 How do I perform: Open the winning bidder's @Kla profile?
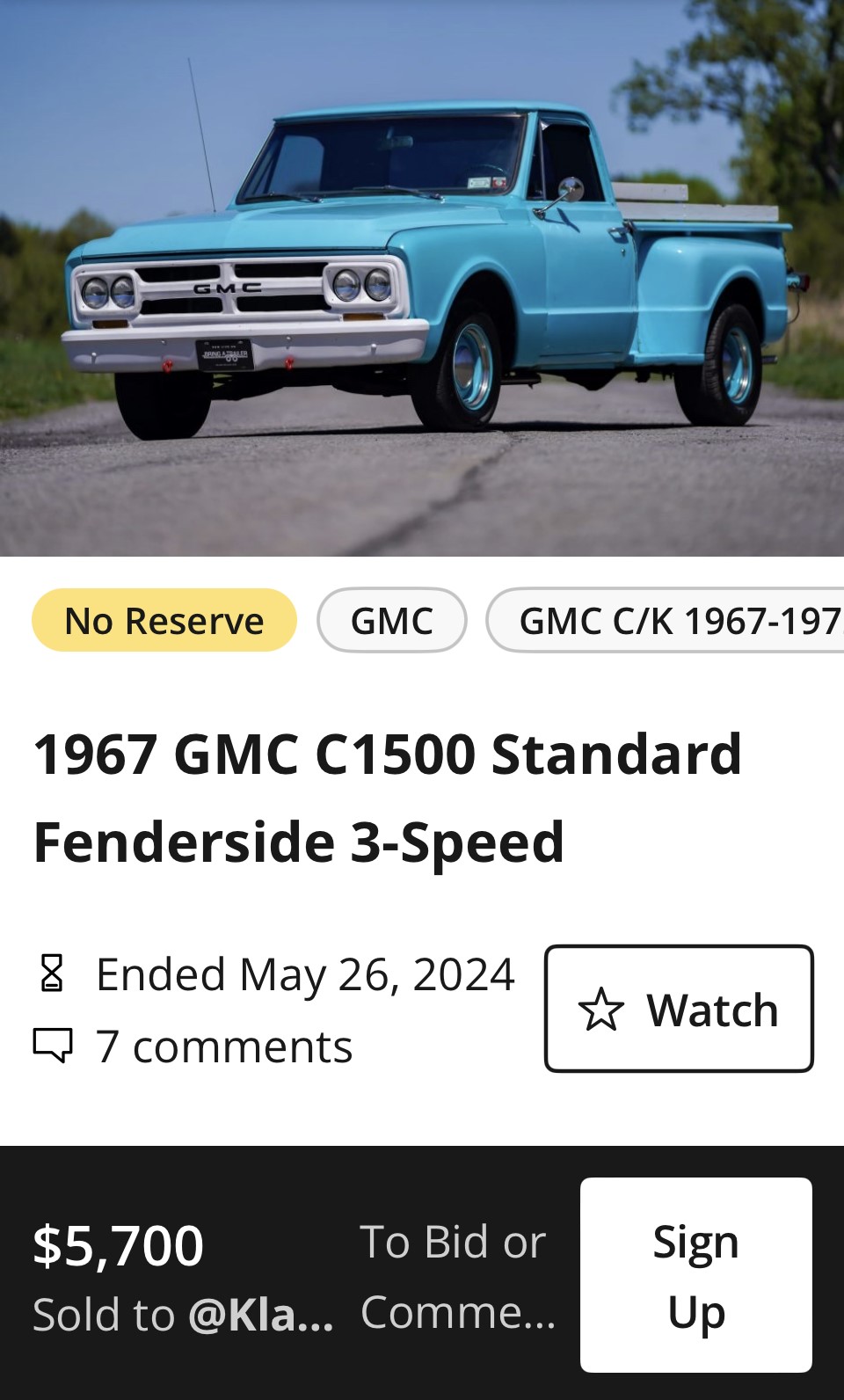tap(261, 1316)
